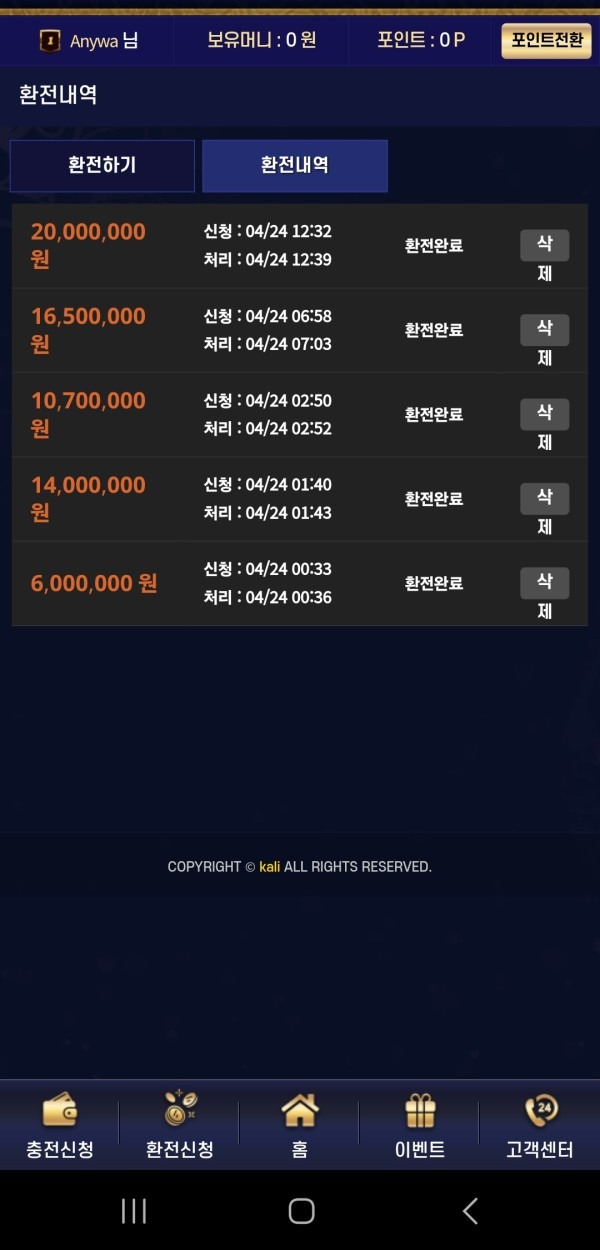This screenshot has height=1250, width=600.
Task: Switch to the 환전하기 tab
Action: [x=102, y=166]
